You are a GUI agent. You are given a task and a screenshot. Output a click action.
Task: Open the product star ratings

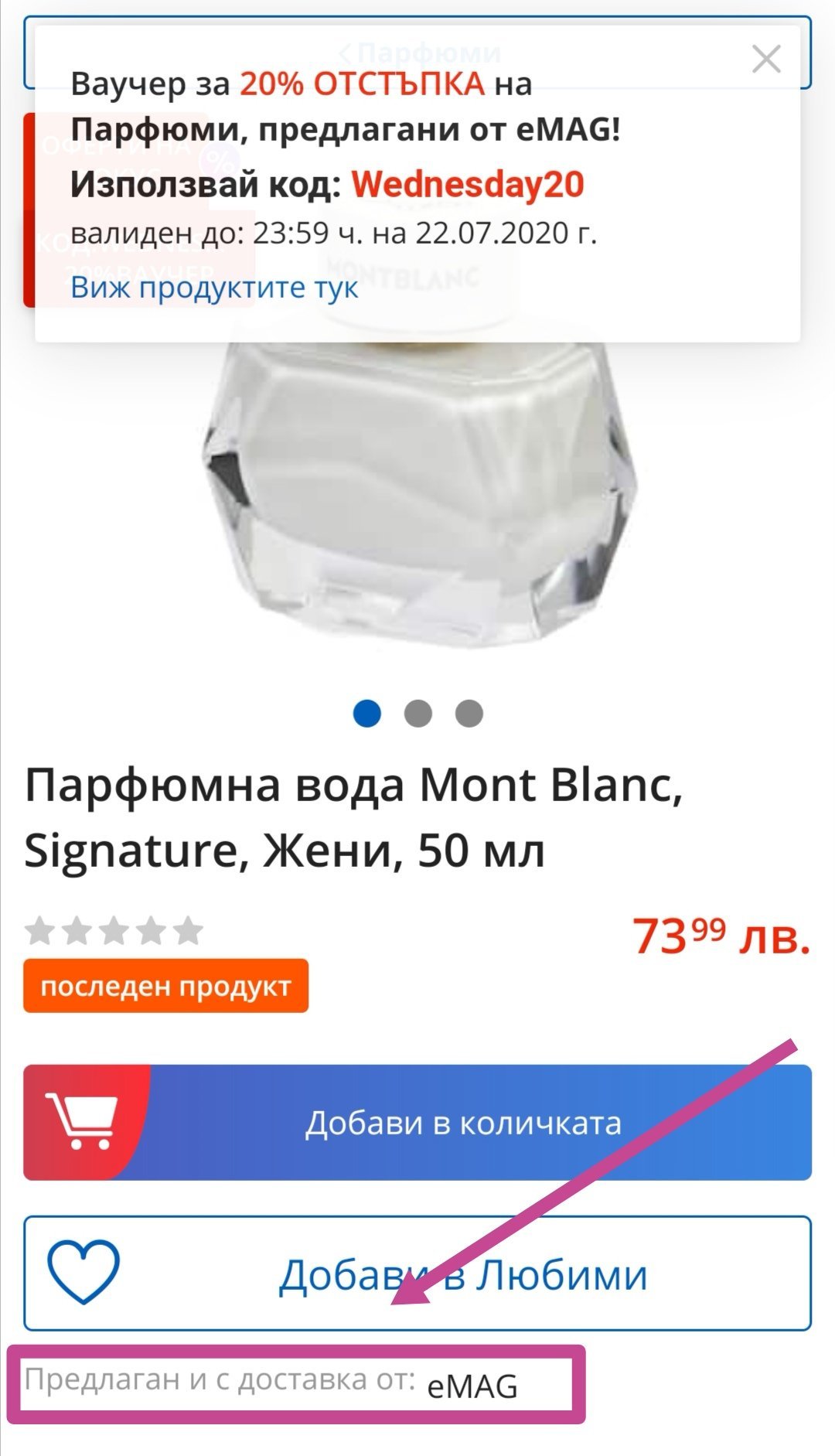(114, 931)
